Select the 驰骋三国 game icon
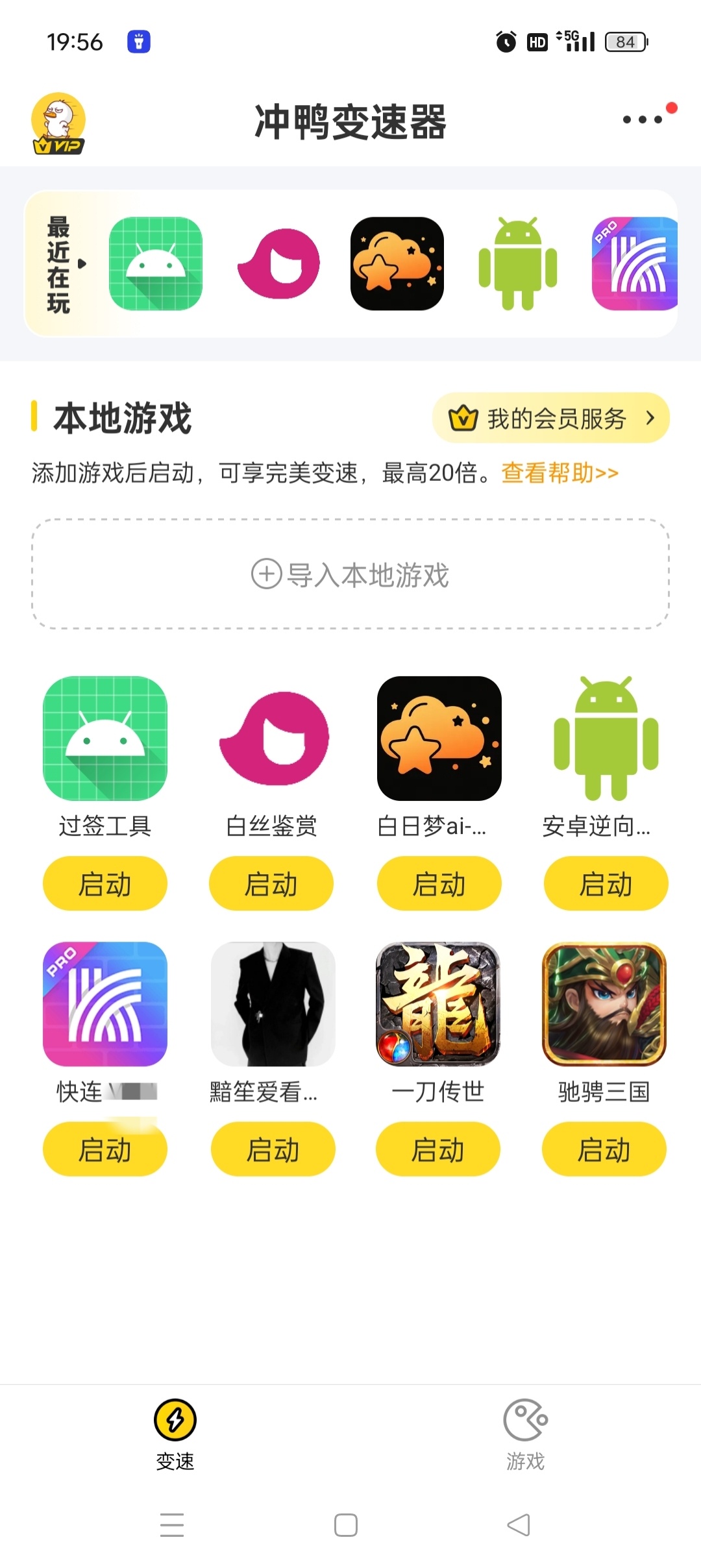This screenshot has width=701, height=1568. (604, 1004)
